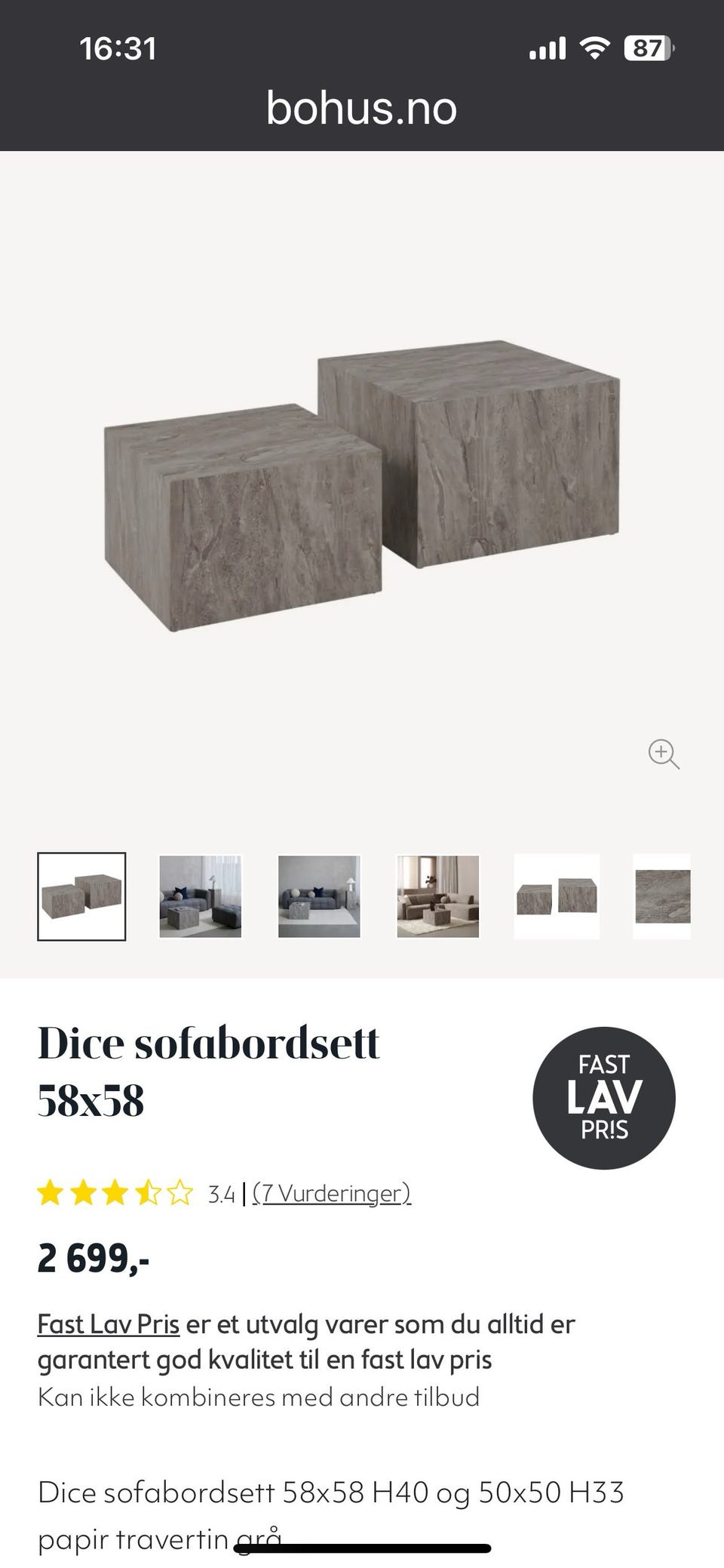The width and height of the screenshot is (724, 1568).
Task: Select the thumbnail showing sofa next to table
Action: pyautogui.click(x=199, y=896)
